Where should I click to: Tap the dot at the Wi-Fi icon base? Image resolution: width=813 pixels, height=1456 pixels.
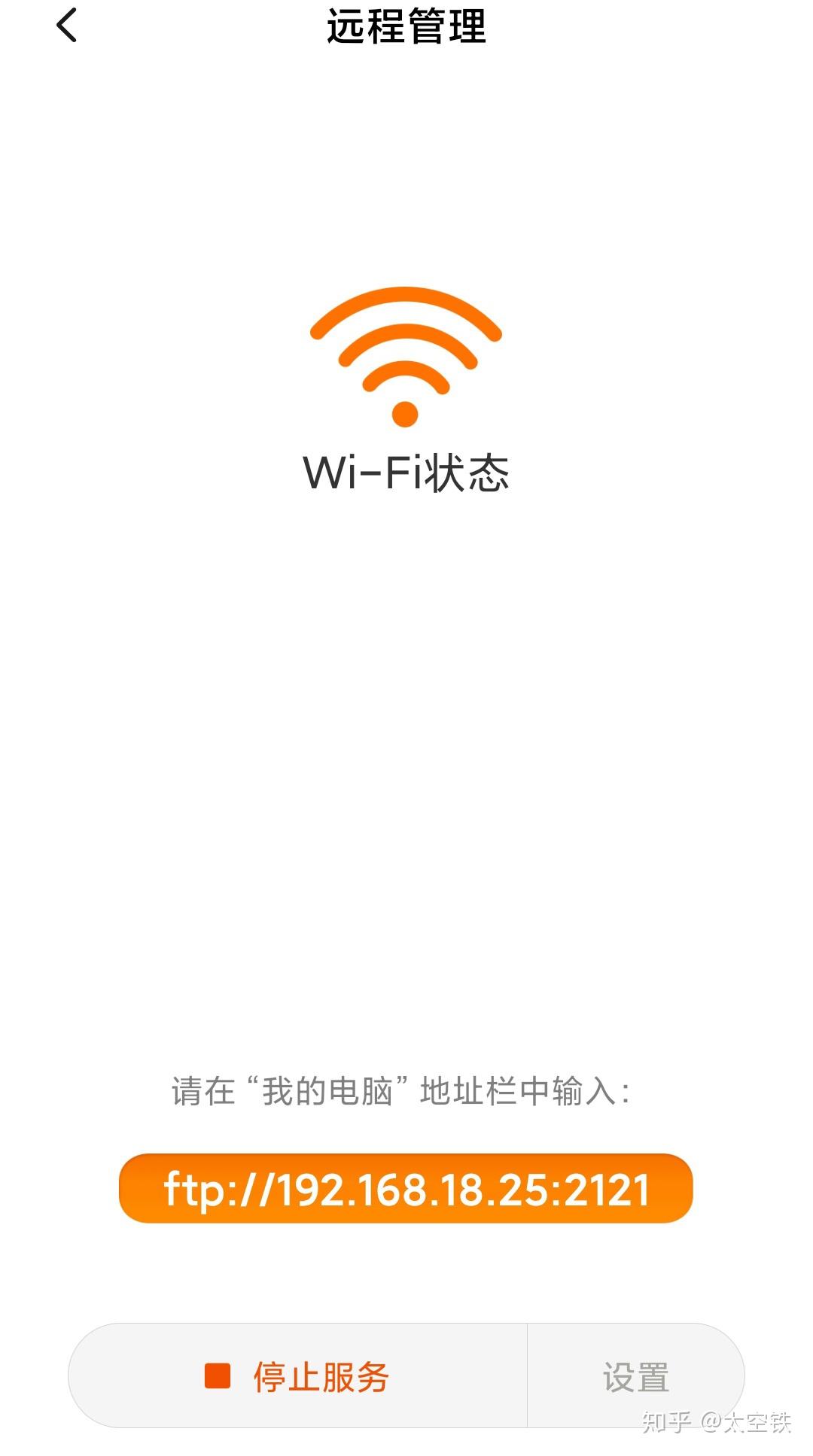[x=404, y=412]
